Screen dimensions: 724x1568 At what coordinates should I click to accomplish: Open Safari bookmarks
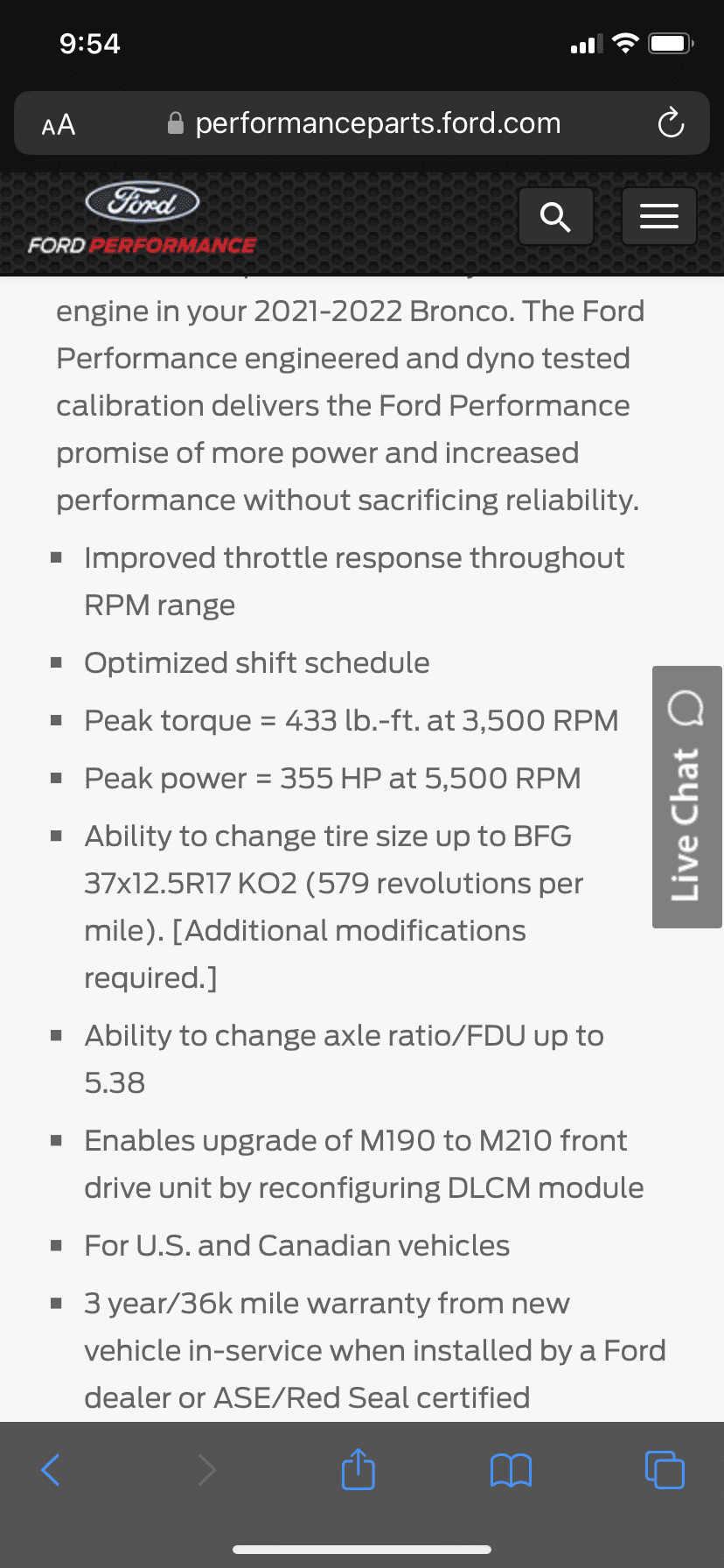(x=512, y=1470)
